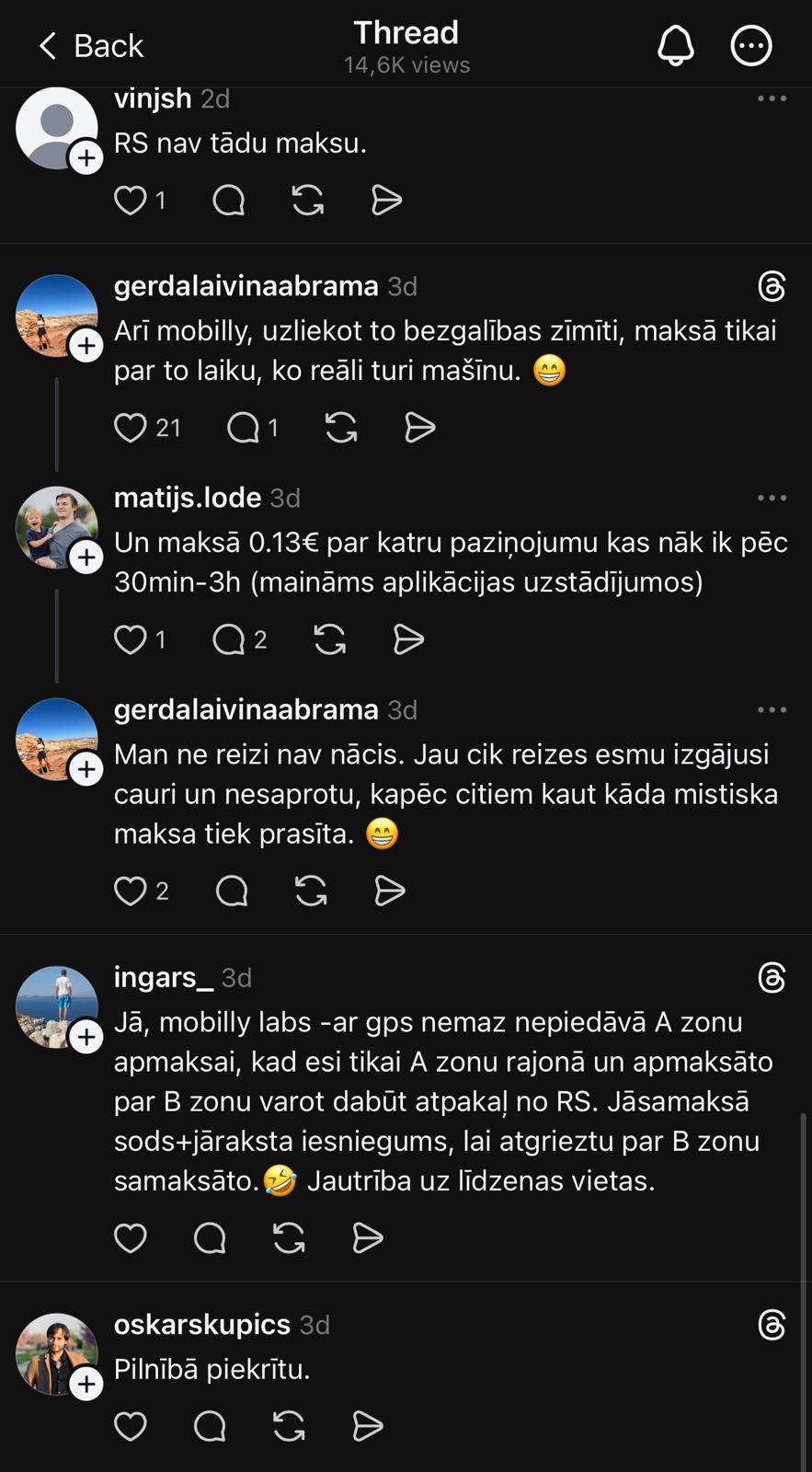Open the options menu on matijs.lode's reply
This screenshot has width=812, height=1472.
(x=772, y=498)
